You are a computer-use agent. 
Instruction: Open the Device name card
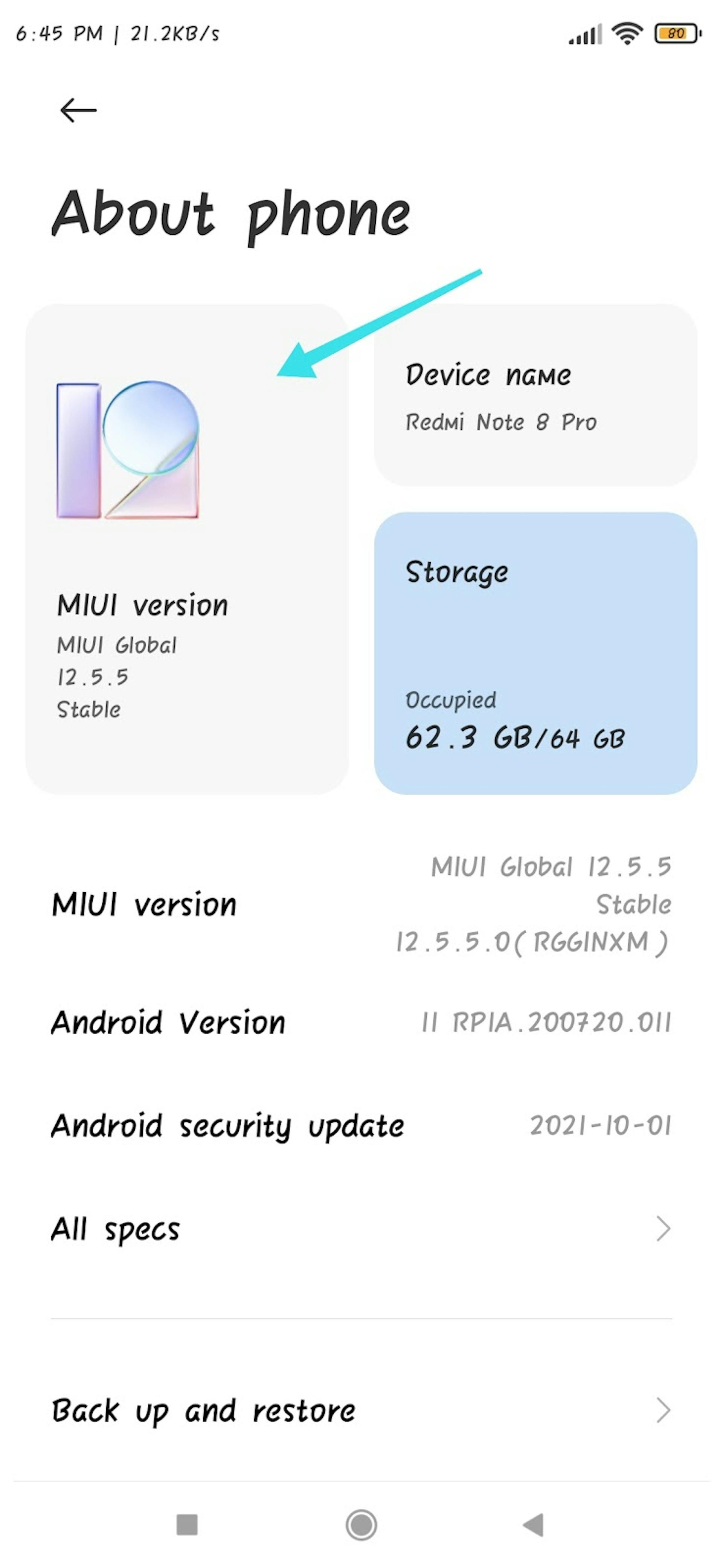(535, 395)
